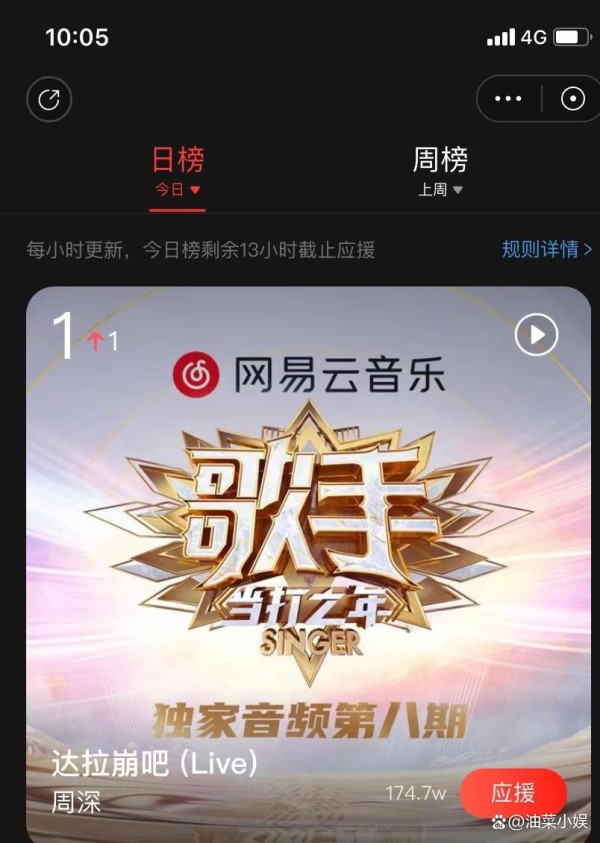Close the mini program via the circle button
600x843 pixels.
573,99
